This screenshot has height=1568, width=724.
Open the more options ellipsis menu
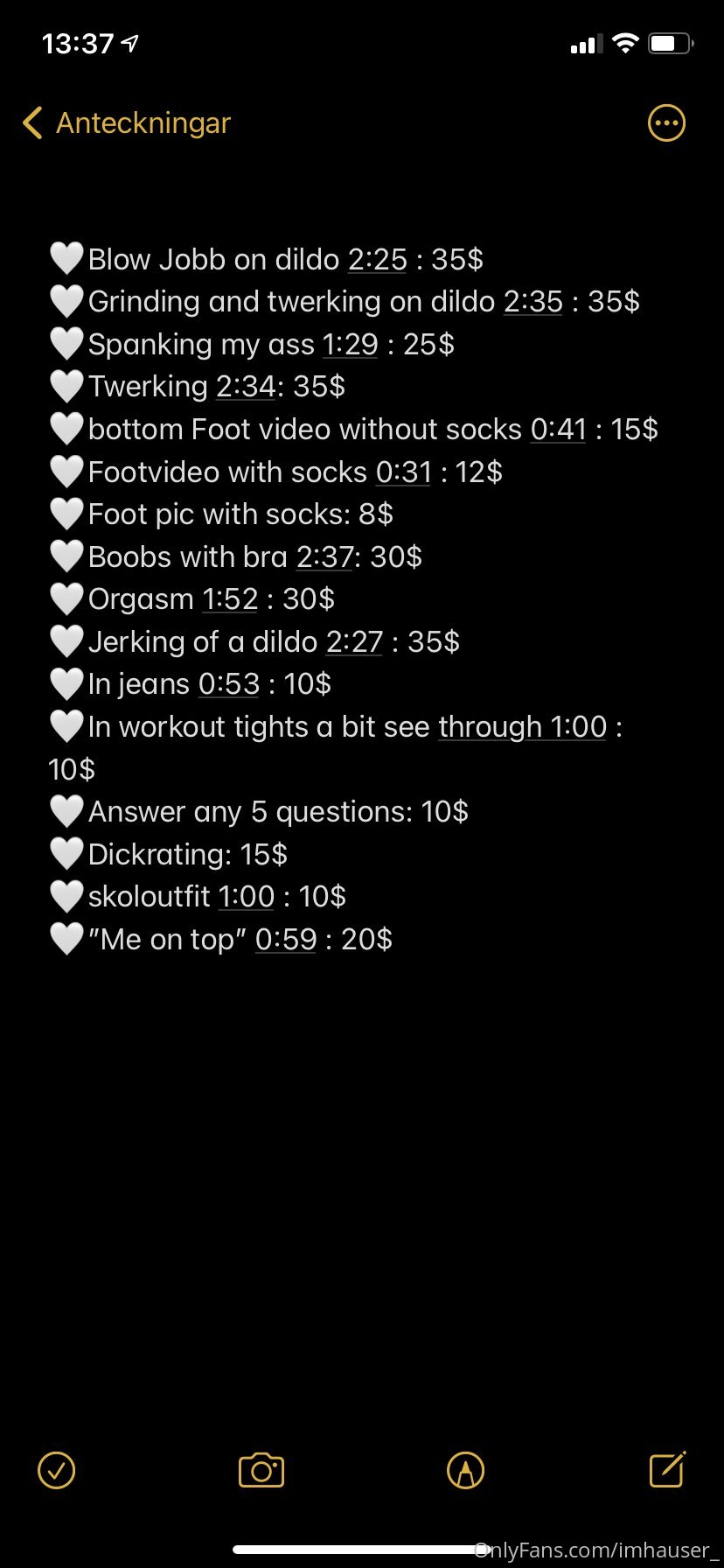click(x=666, y=123)
